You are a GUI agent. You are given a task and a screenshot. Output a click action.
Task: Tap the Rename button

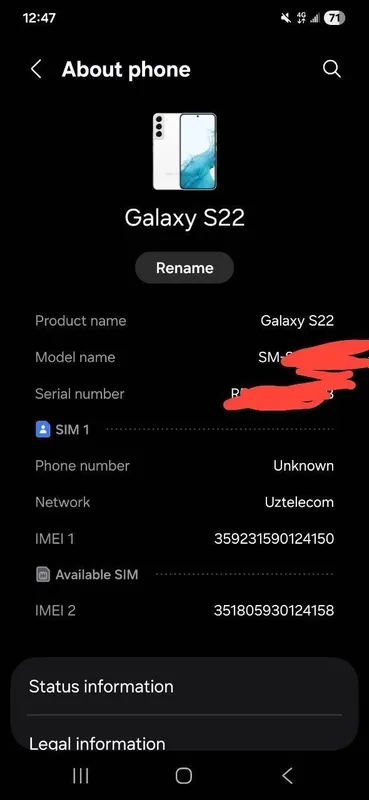tap(184, 268)
